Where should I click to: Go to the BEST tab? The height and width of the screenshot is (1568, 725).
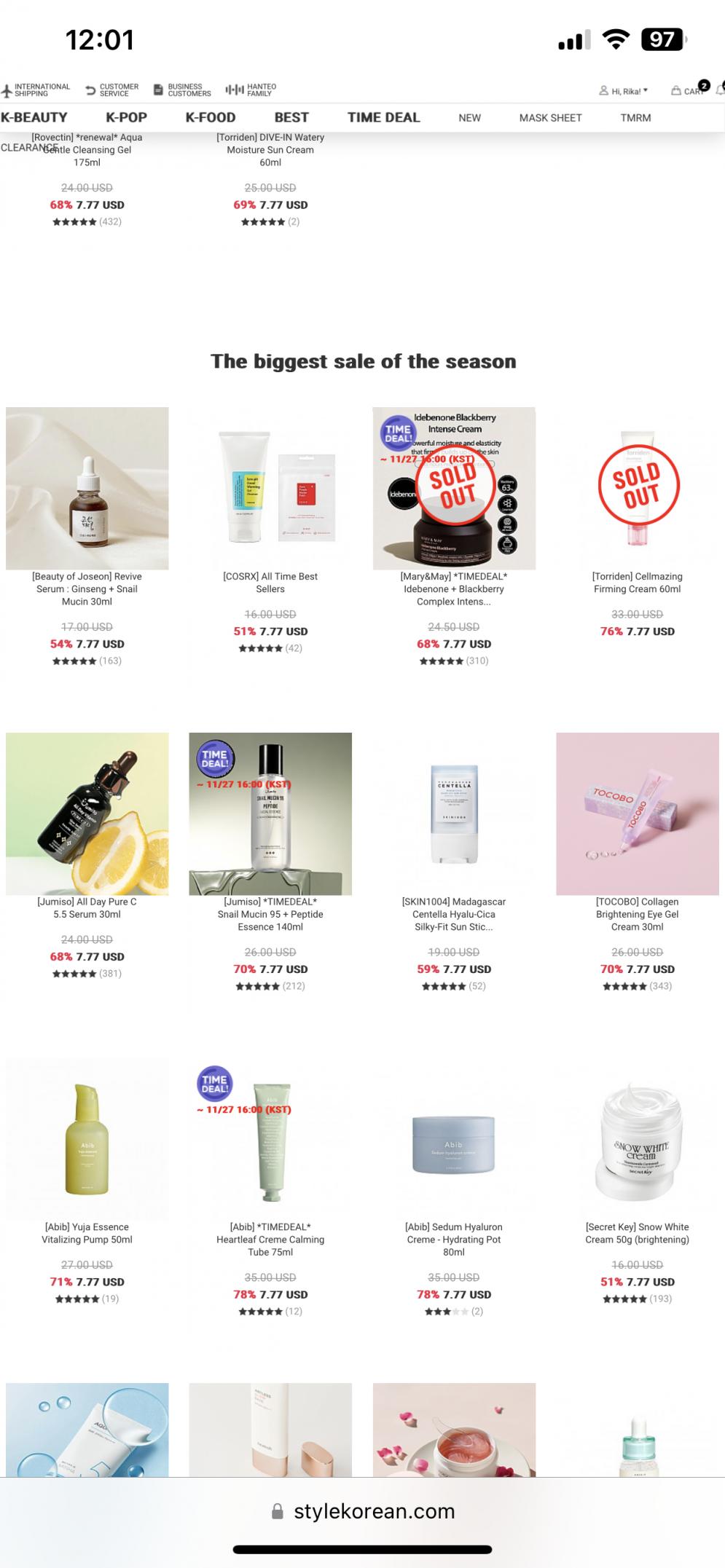pyautogui.click(x=291, y=117)
